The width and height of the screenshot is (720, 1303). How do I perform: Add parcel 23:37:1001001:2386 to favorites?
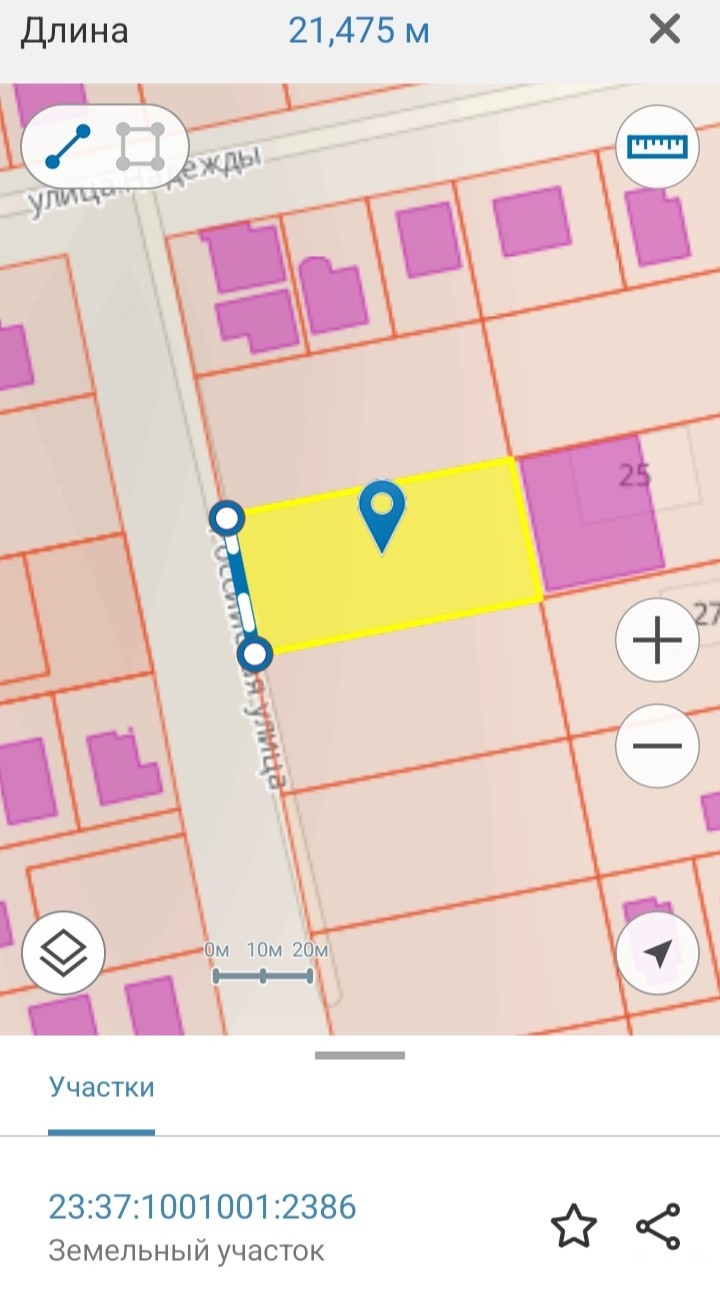coord(574,1226)
